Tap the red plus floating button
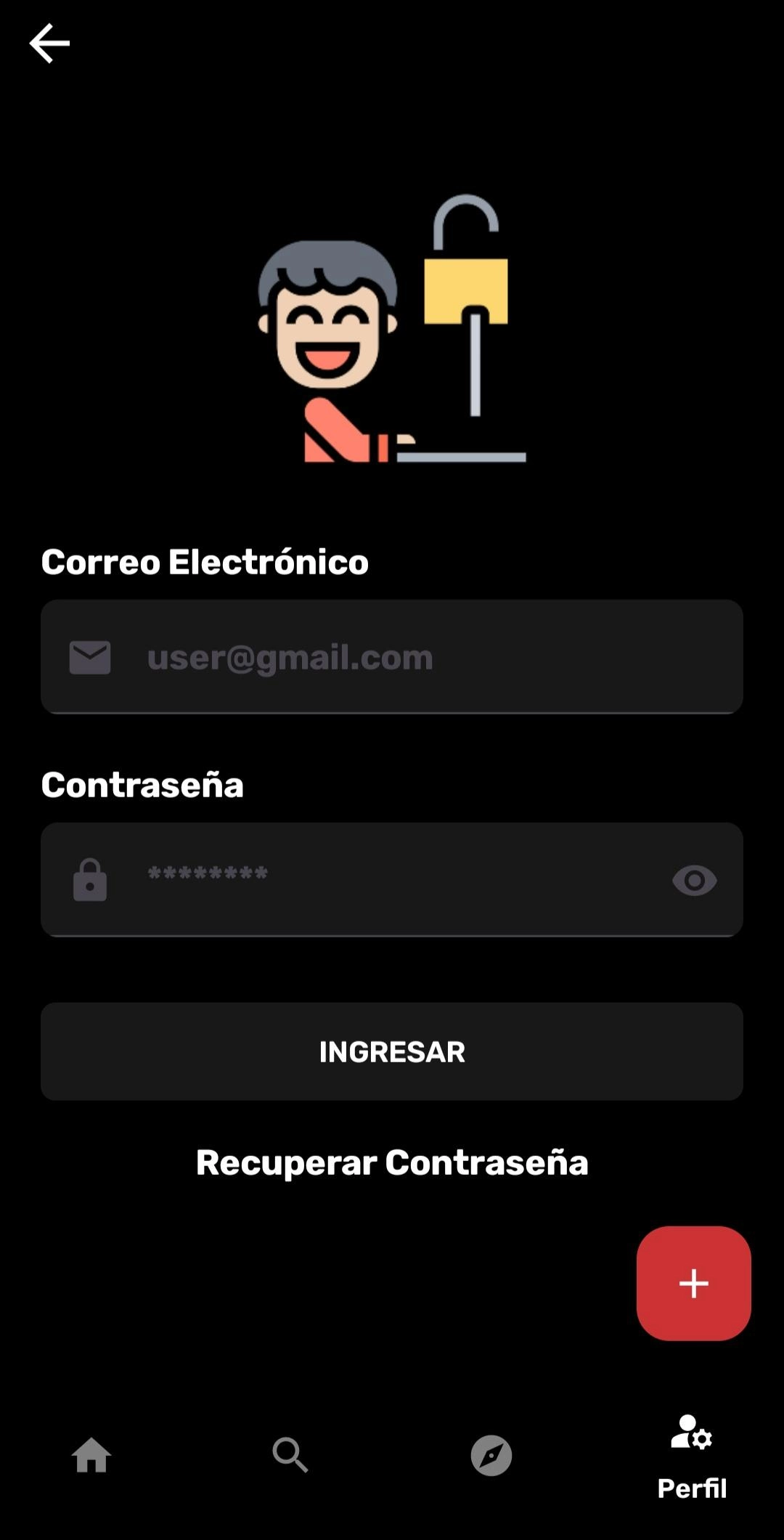784x1540 pixels. point(693,1283)
